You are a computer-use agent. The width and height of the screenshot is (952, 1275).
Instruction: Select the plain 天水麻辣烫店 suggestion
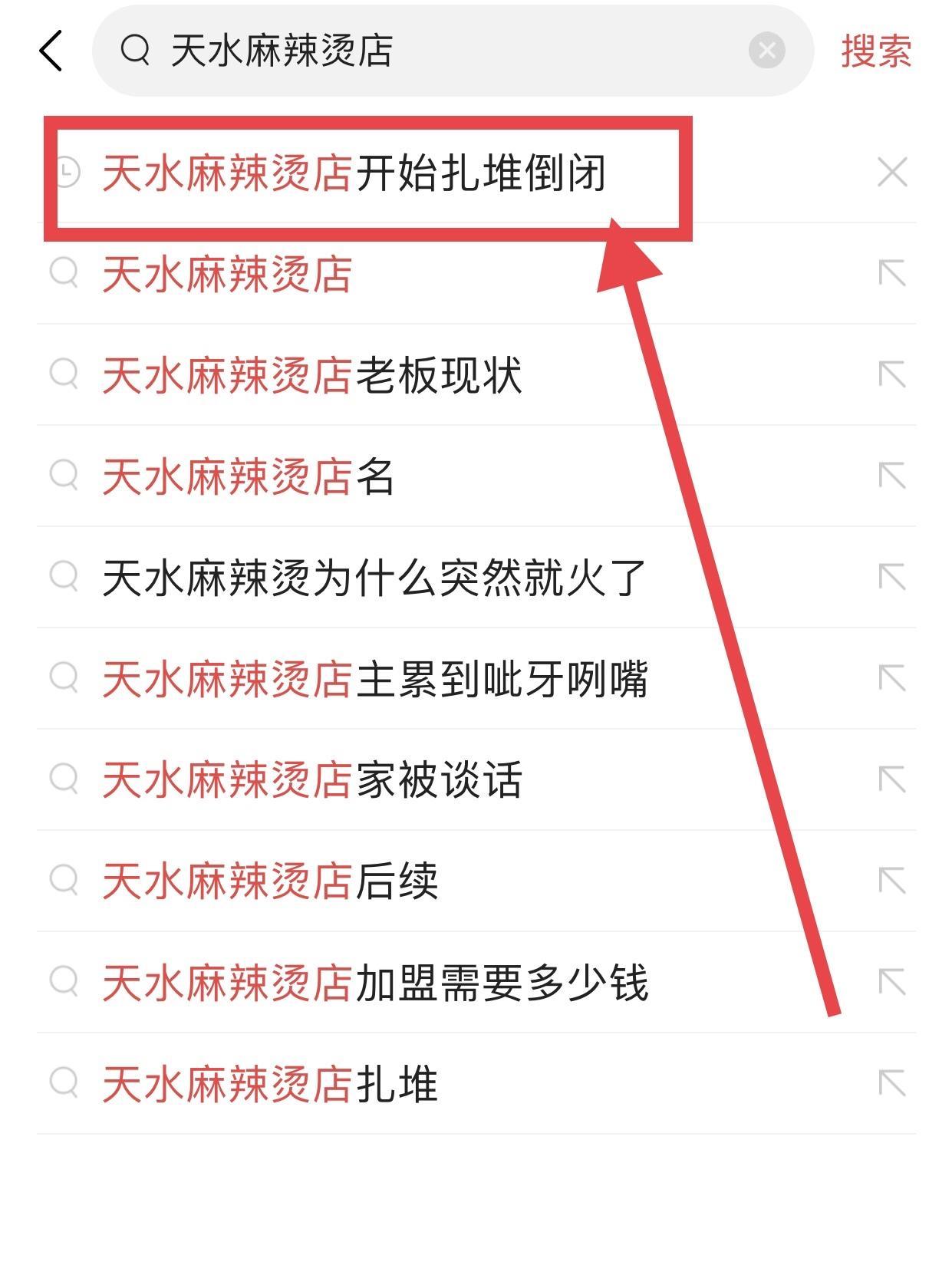(227, 274)
